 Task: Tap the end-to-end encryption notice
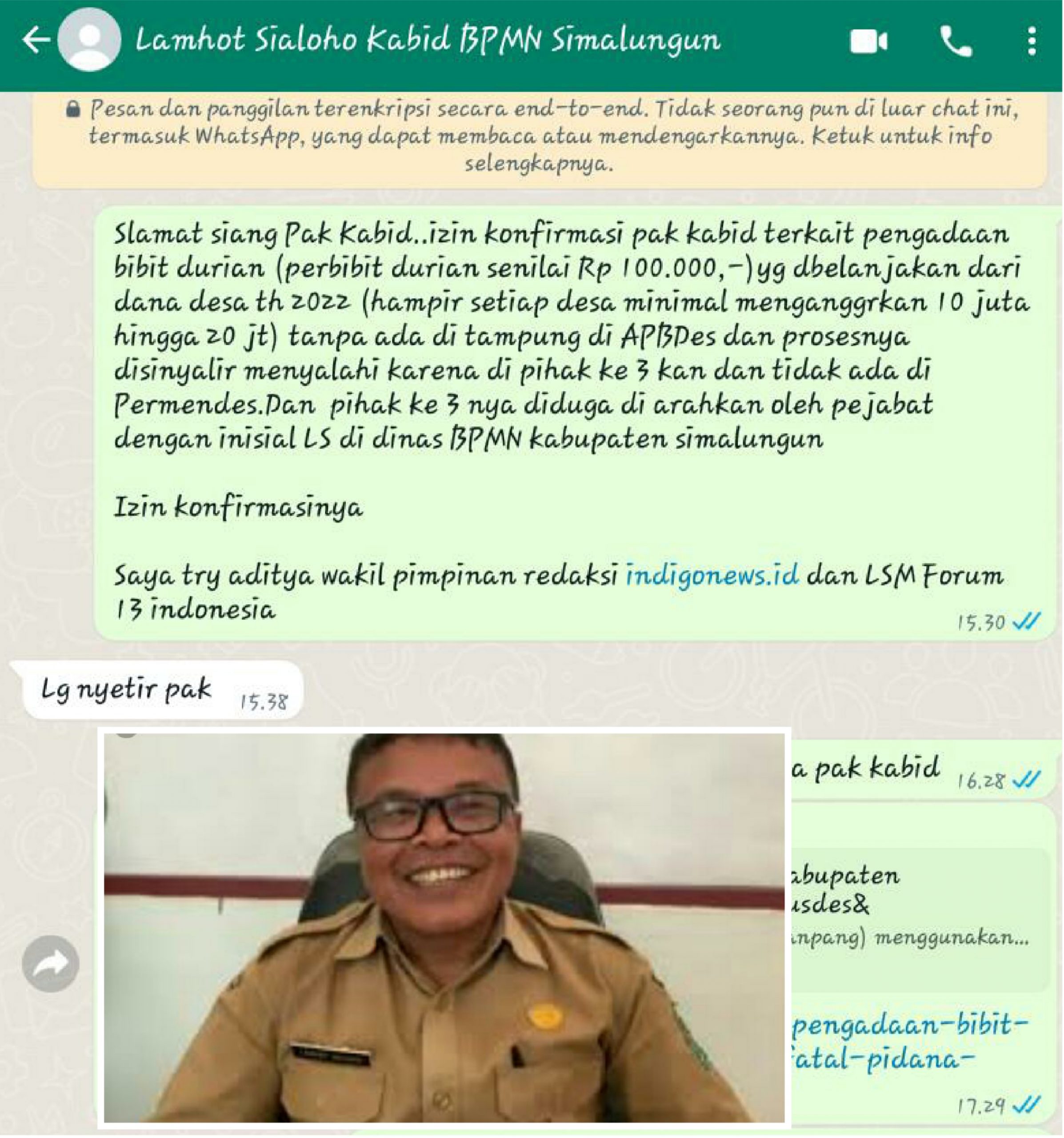[x=539, y=136]
